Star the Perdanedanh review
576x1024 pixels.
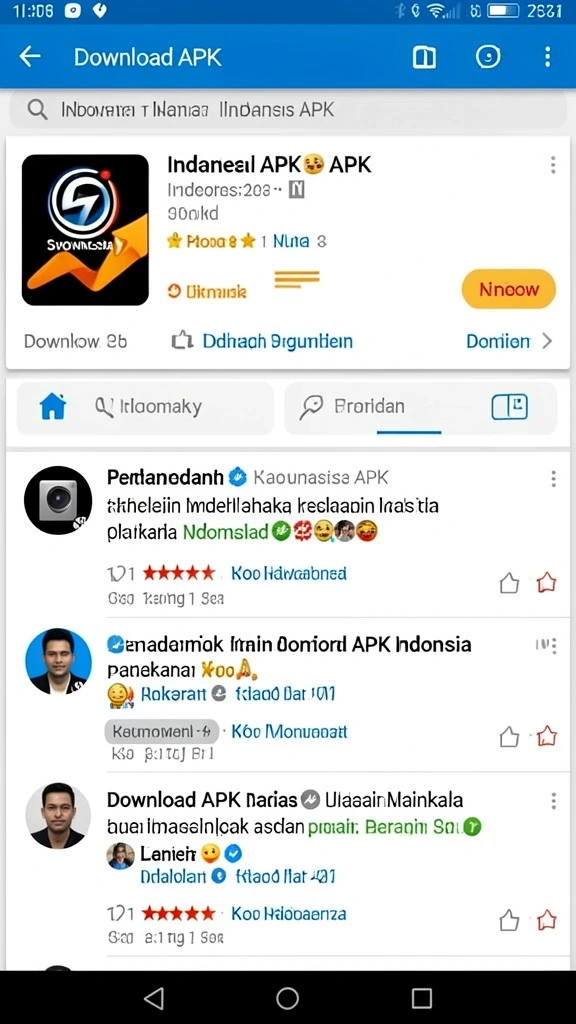546,583
